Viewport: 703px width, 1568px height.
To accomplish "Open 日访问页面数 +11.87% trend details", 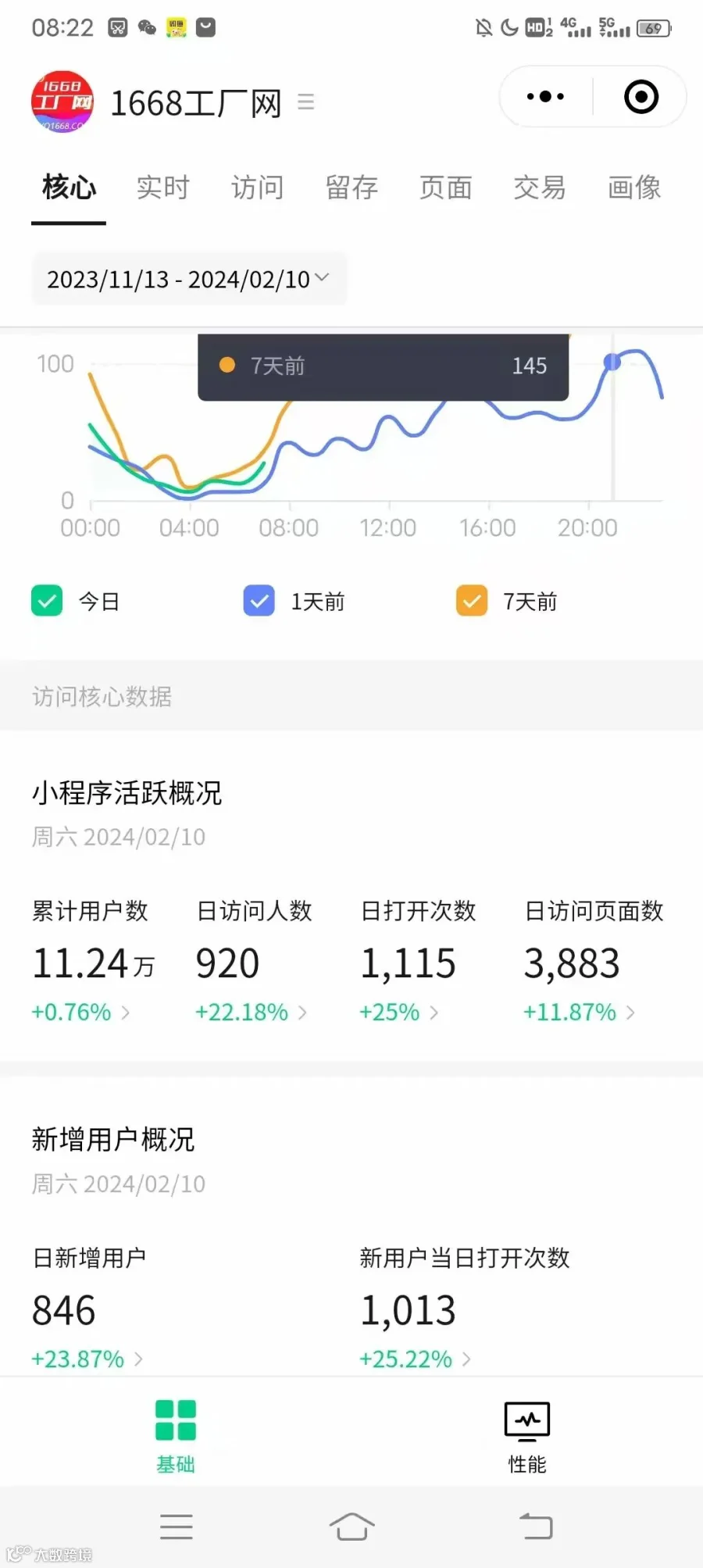I will point(580,1012).
